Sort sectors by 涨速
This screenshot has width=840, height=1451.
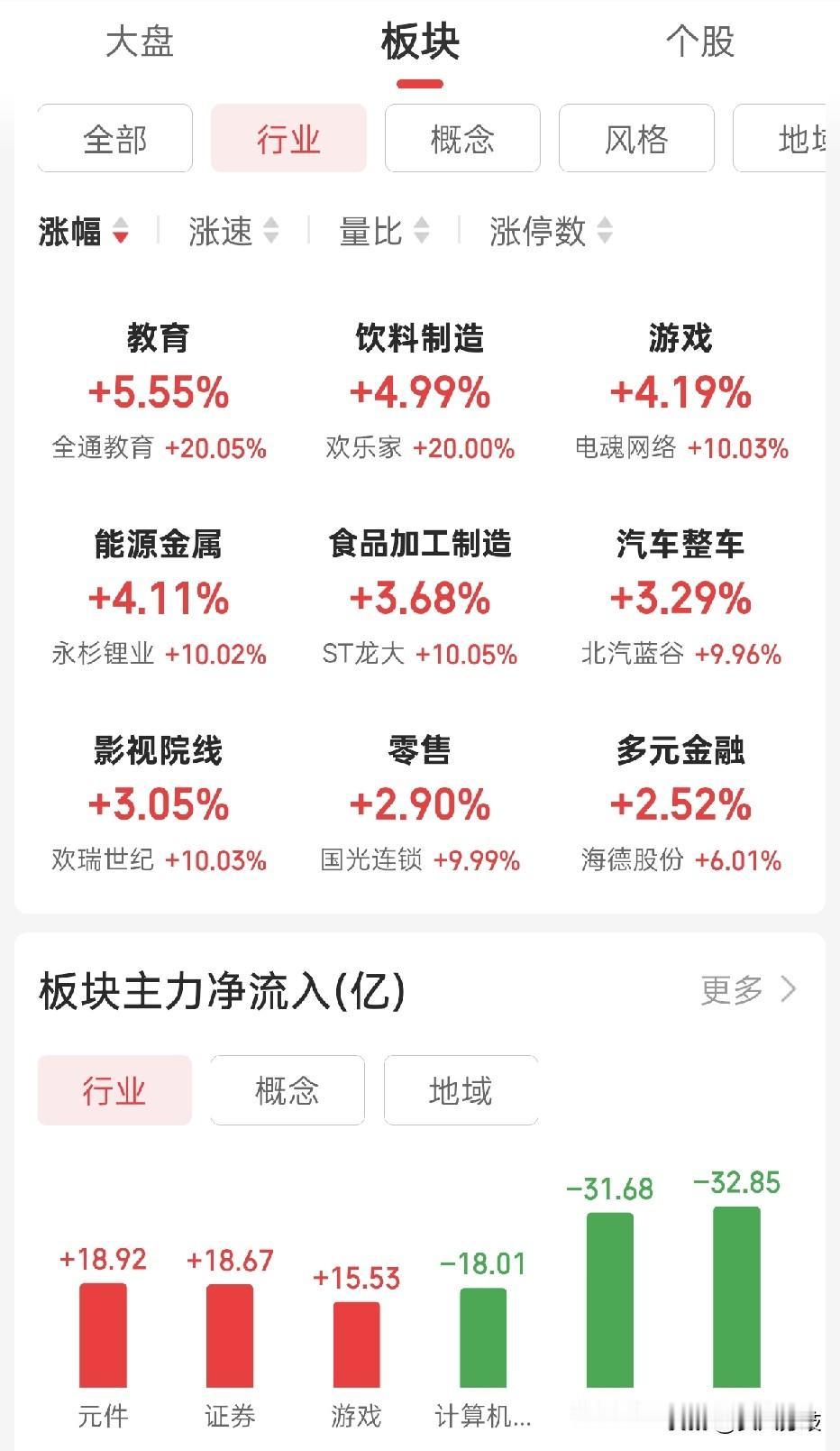tap(233, 232)
